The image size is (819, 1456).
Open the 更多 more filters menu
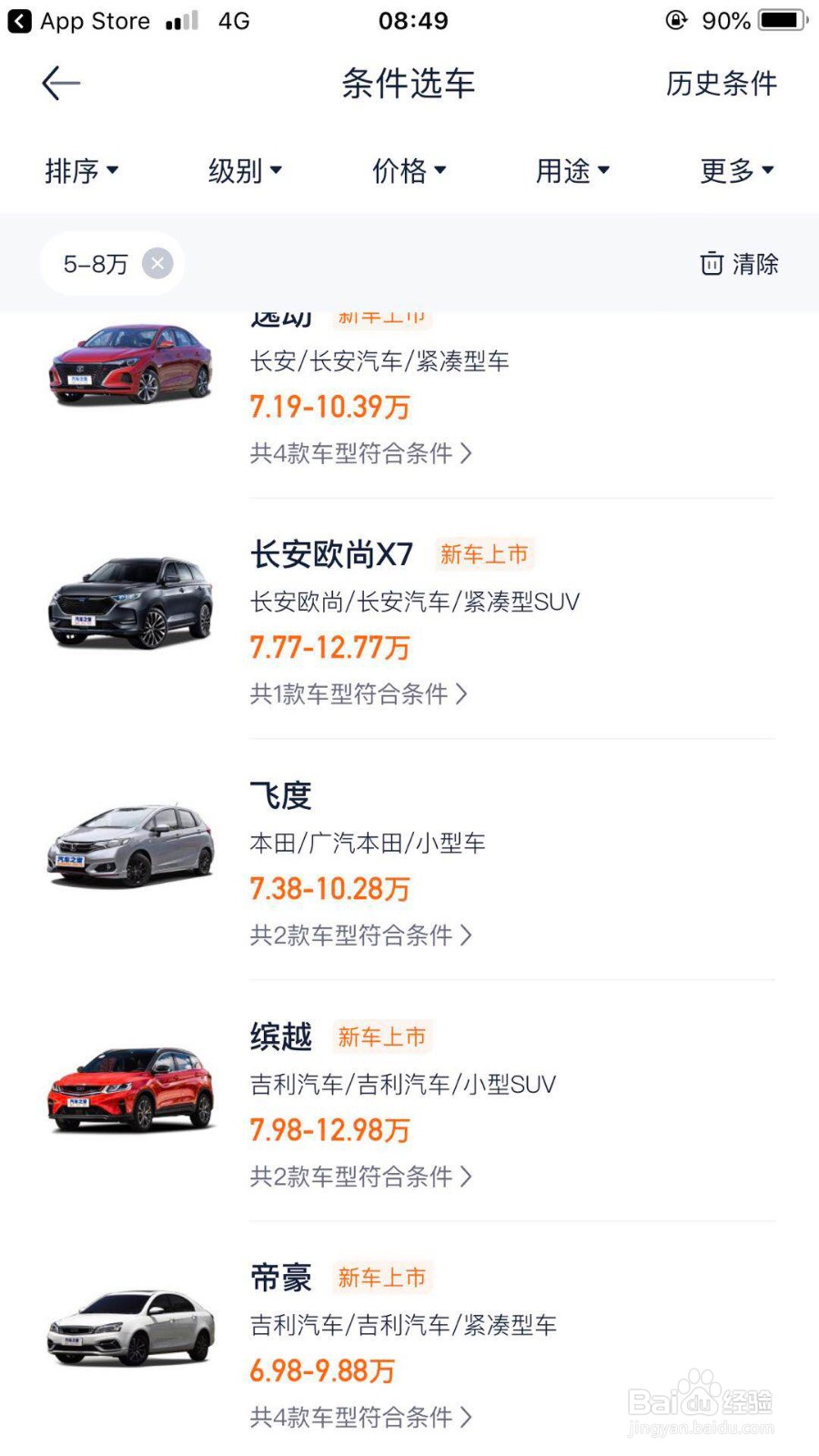[x=736, y=171]
